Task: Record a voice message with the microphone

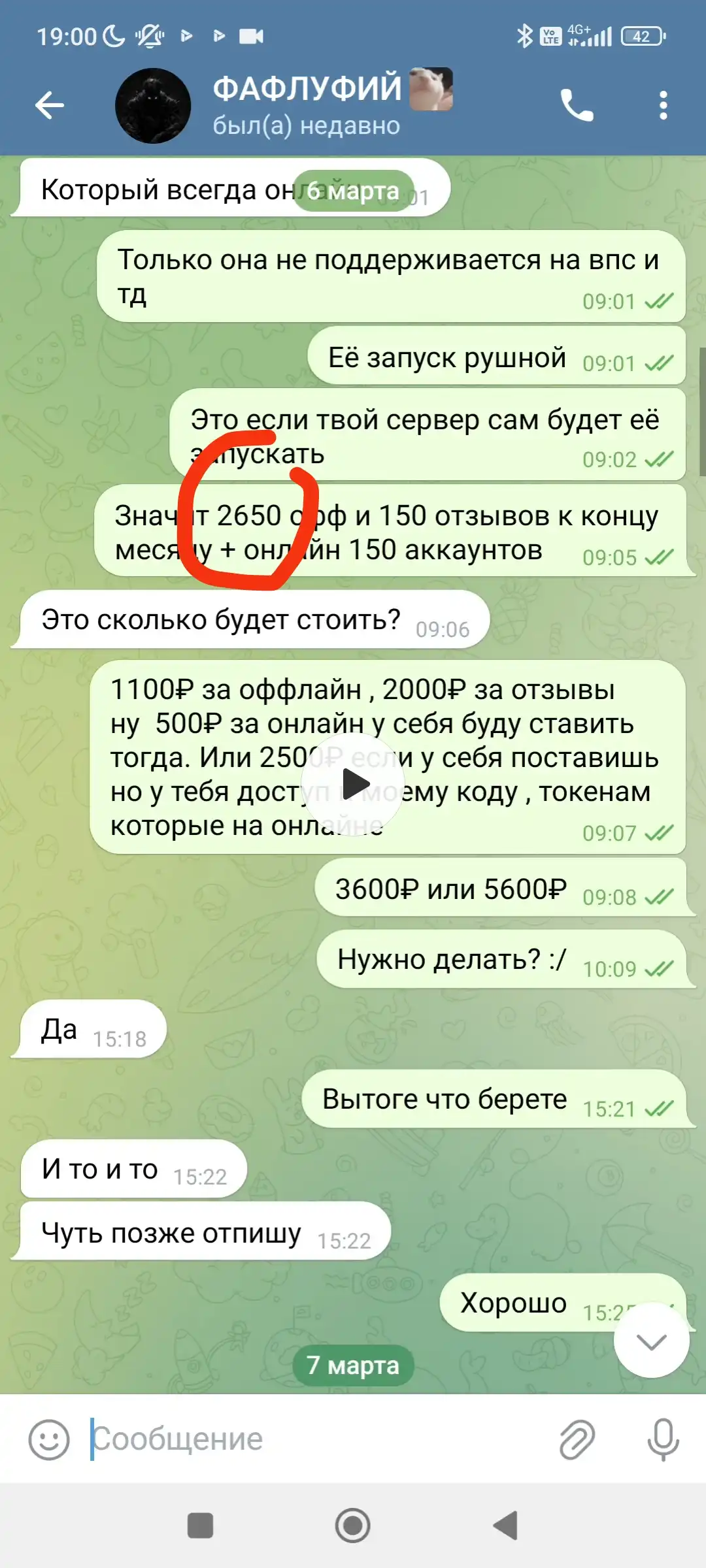Action: pos(663,1439)
